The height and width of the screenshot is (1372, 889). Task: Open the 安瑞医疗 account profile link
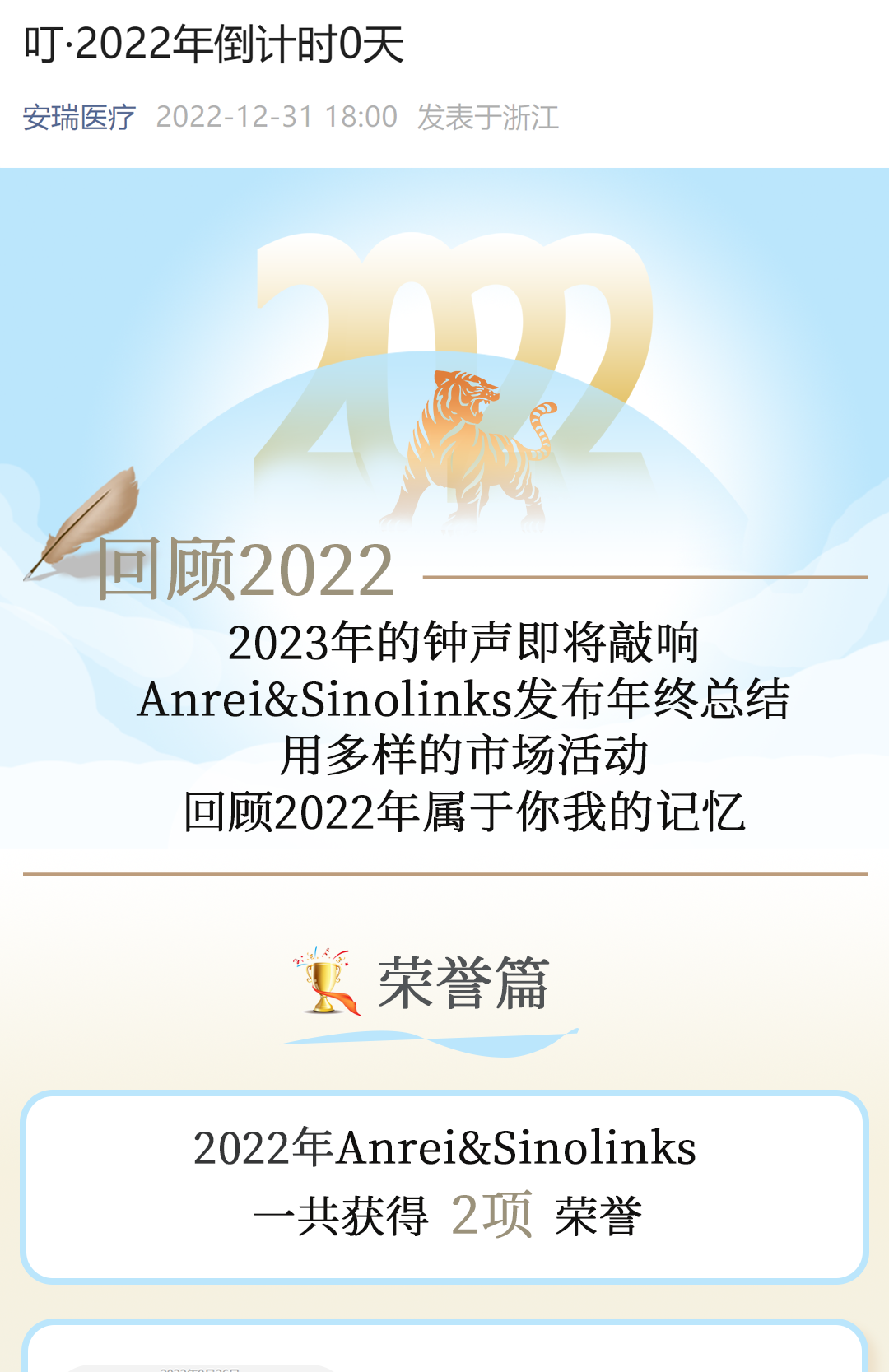point(79,118)
